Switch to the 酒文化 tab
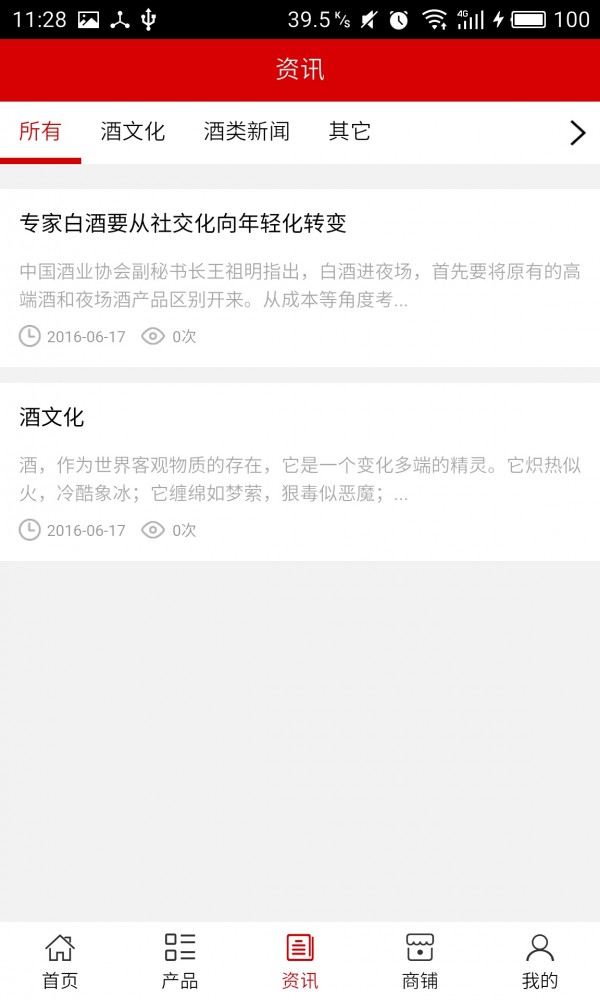 [133, 132]
